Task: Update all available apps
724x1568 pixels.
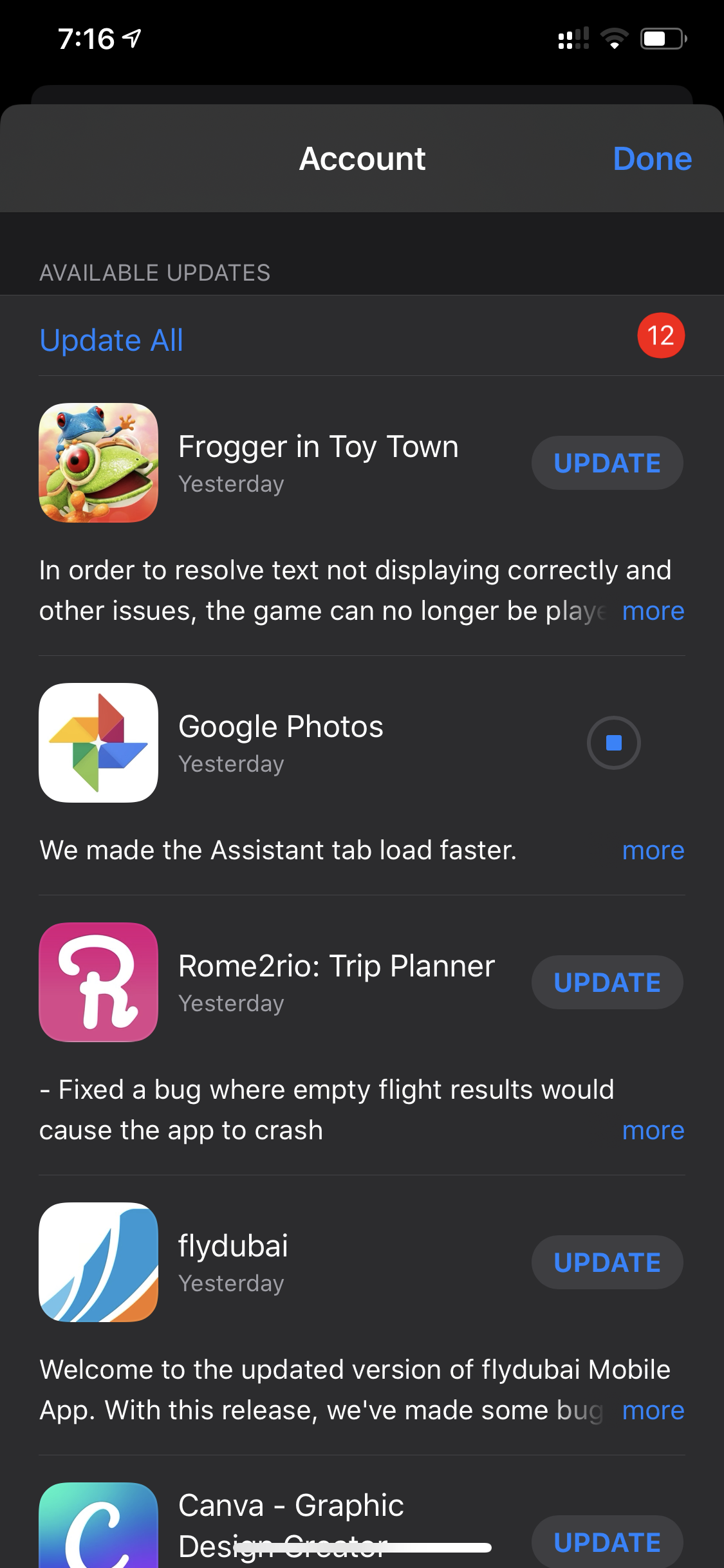Action: pos(111,340)
